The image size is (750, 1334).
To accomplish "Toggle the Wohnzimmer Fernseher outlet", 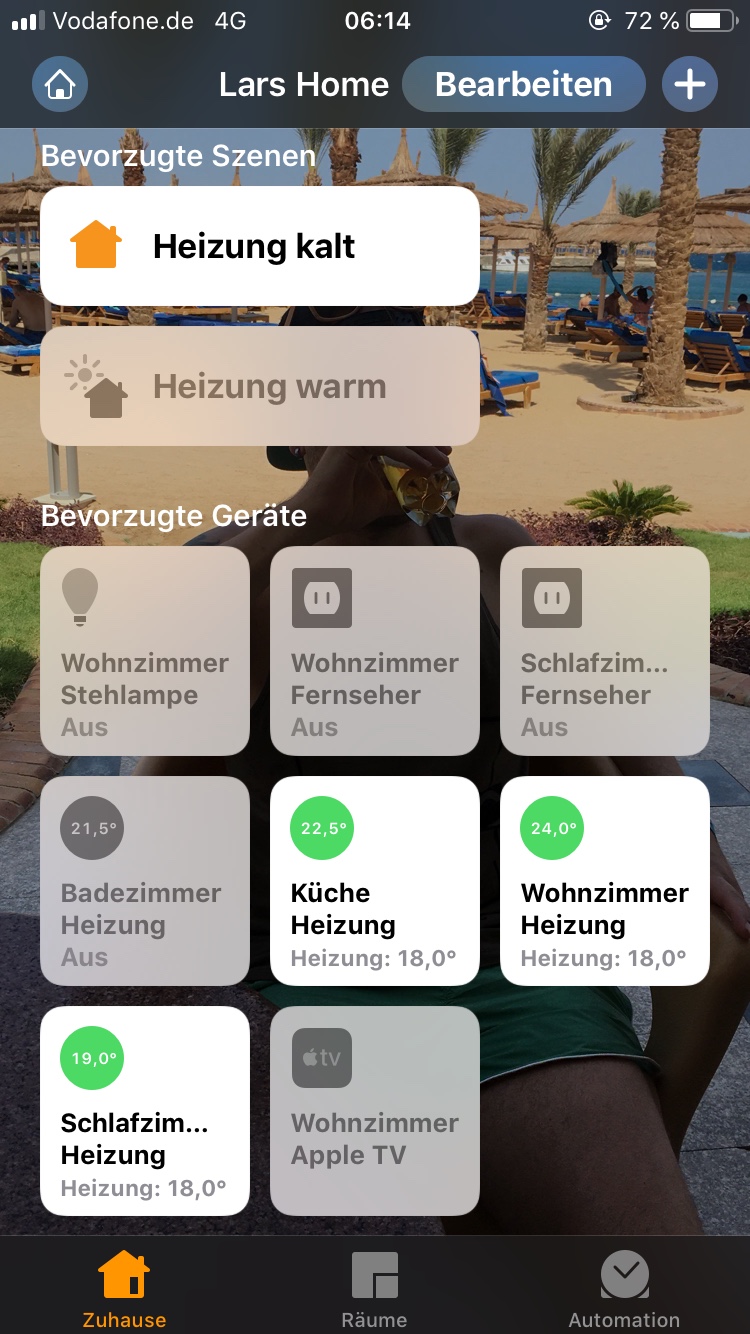I will click(375, 651).
